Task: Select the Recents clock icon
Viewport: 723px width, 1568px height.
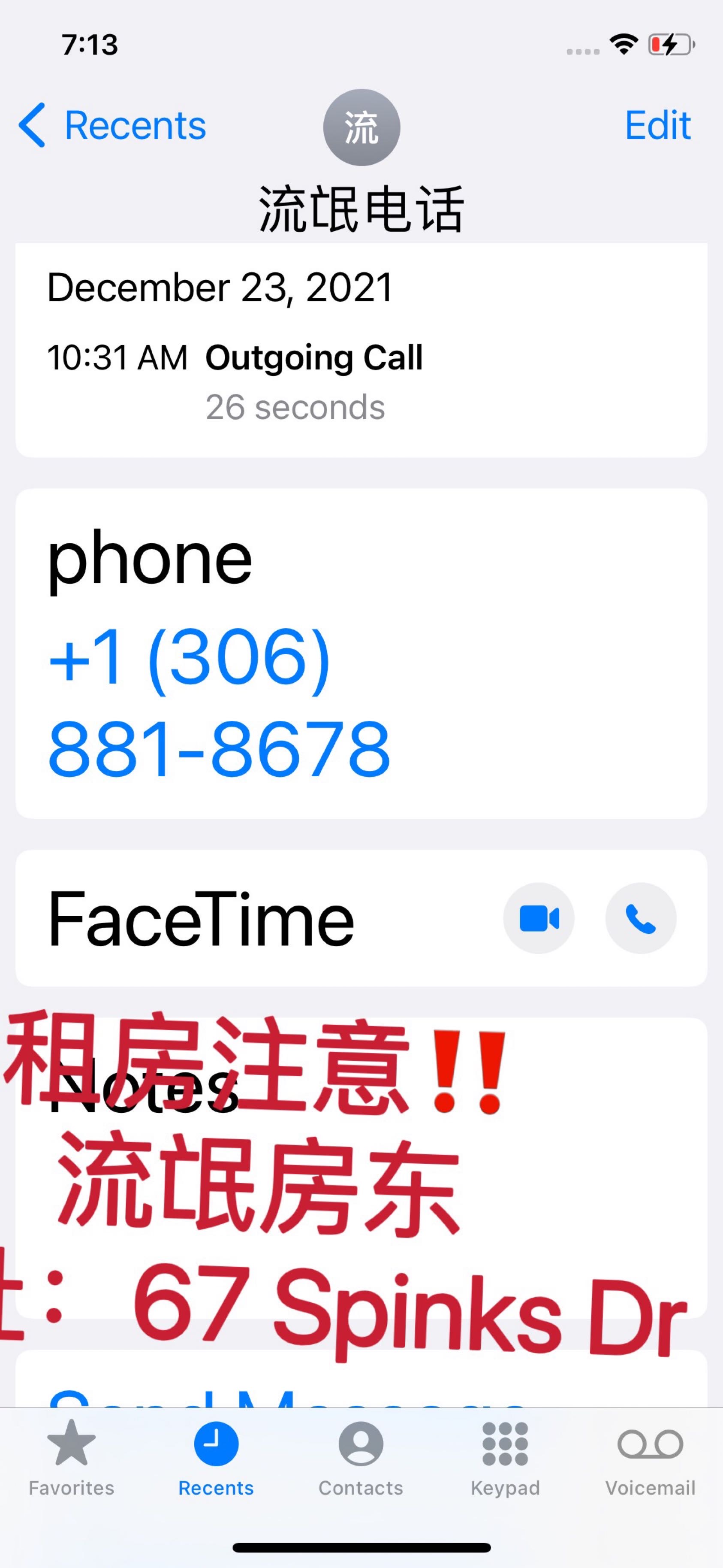Action: pyautogui.click(x=216, y=1444)
